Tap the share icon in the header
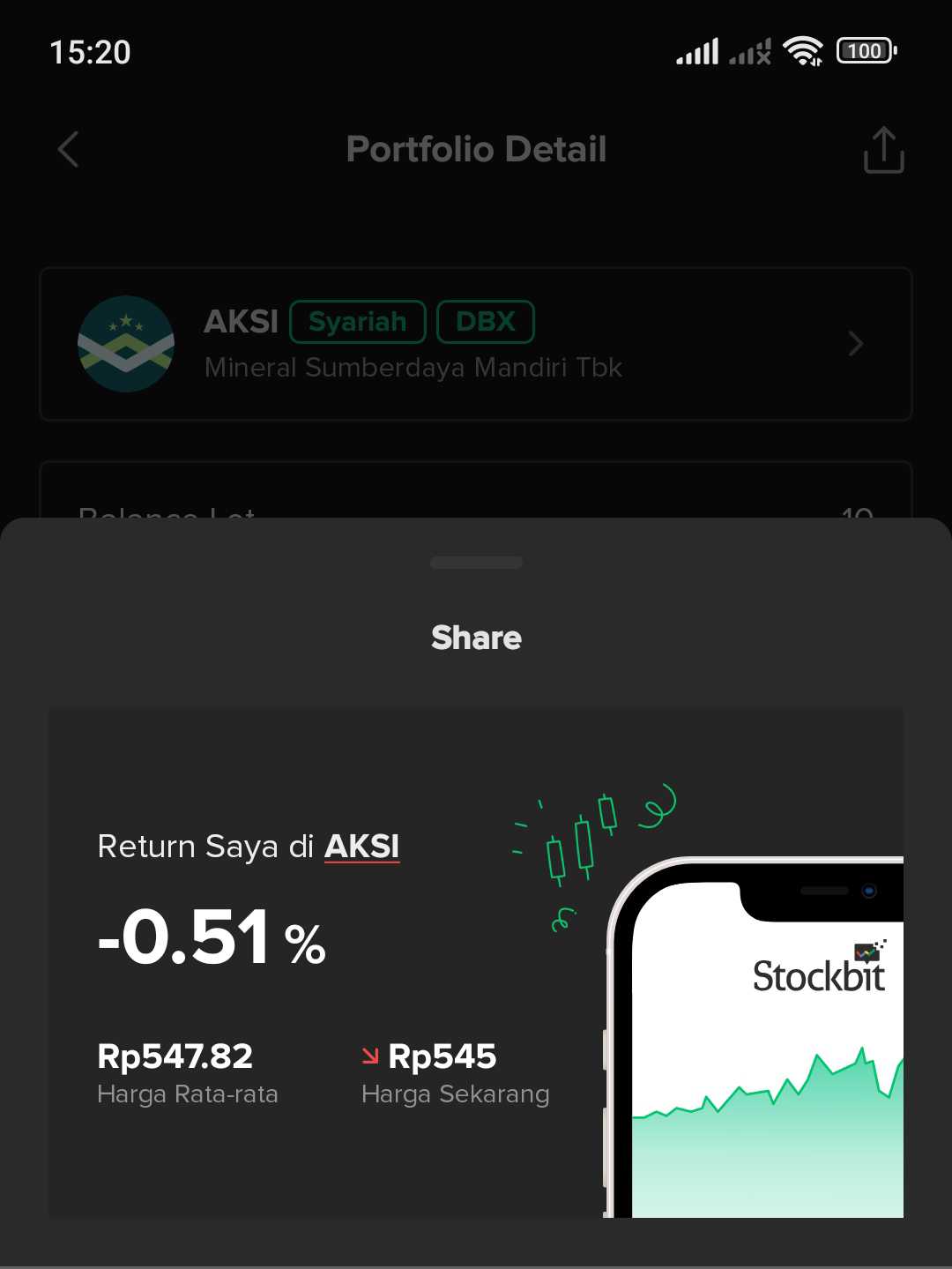The image size is (952, 1269). [x=883, y=150]
